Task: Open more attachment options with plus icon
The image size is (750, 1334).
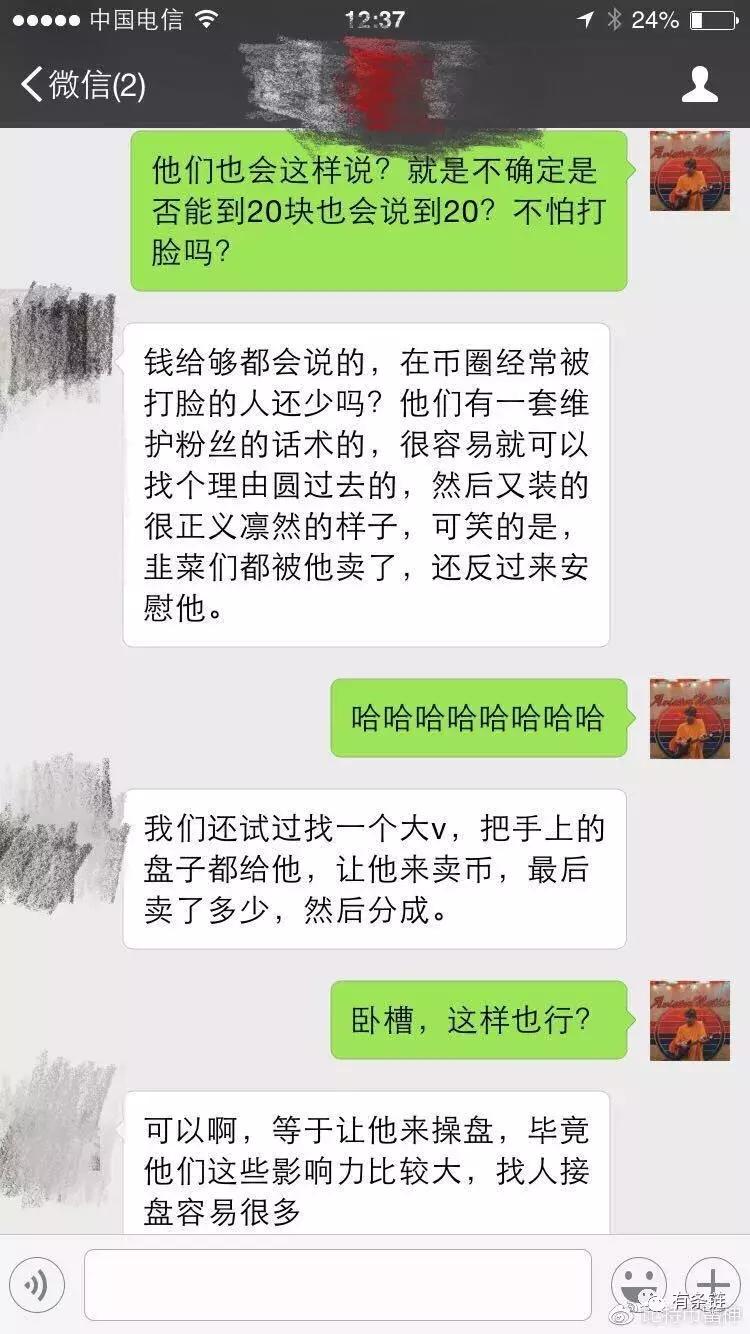Action: [x=712, y=1285]
